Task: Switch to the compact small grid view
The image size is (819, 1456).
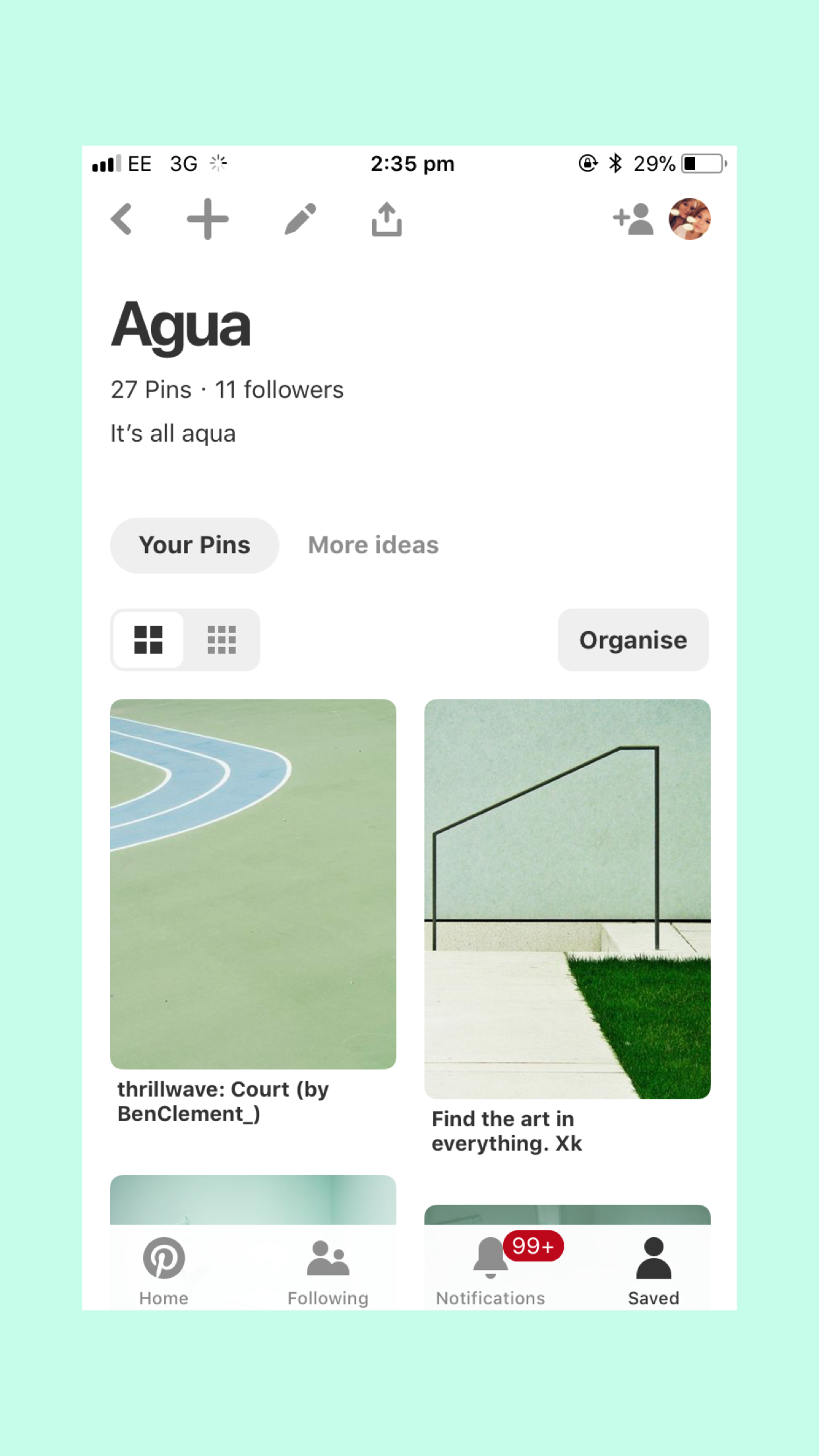Action: coord(222,640)
